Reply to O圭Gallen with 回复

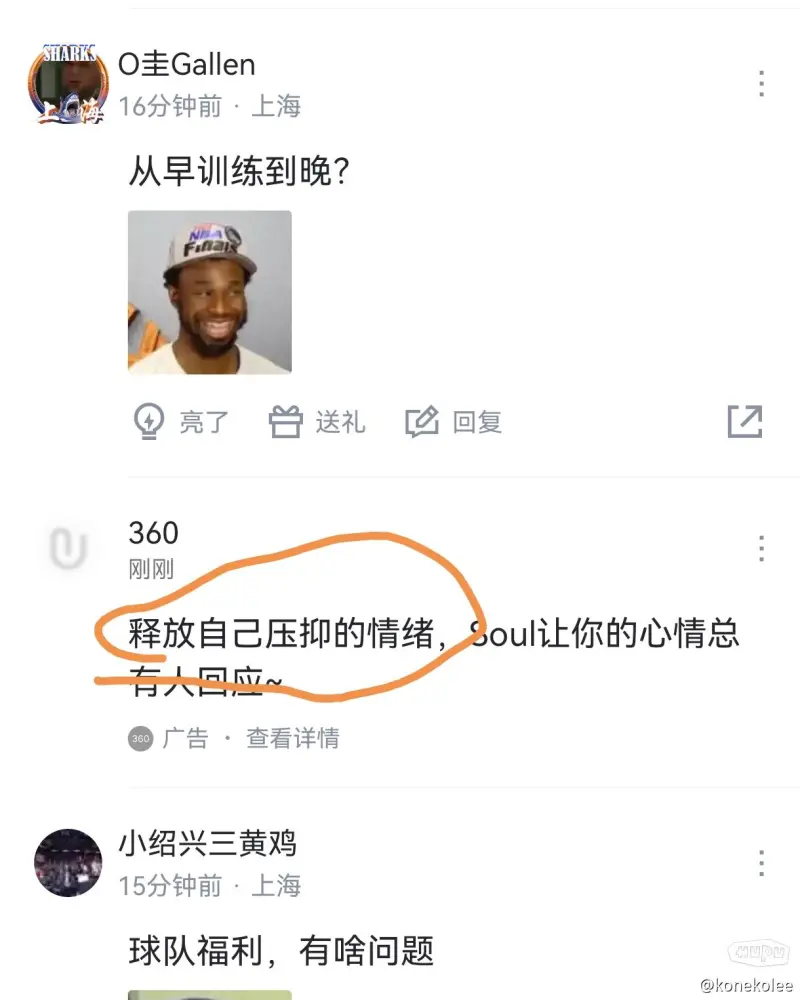point(454,422)
